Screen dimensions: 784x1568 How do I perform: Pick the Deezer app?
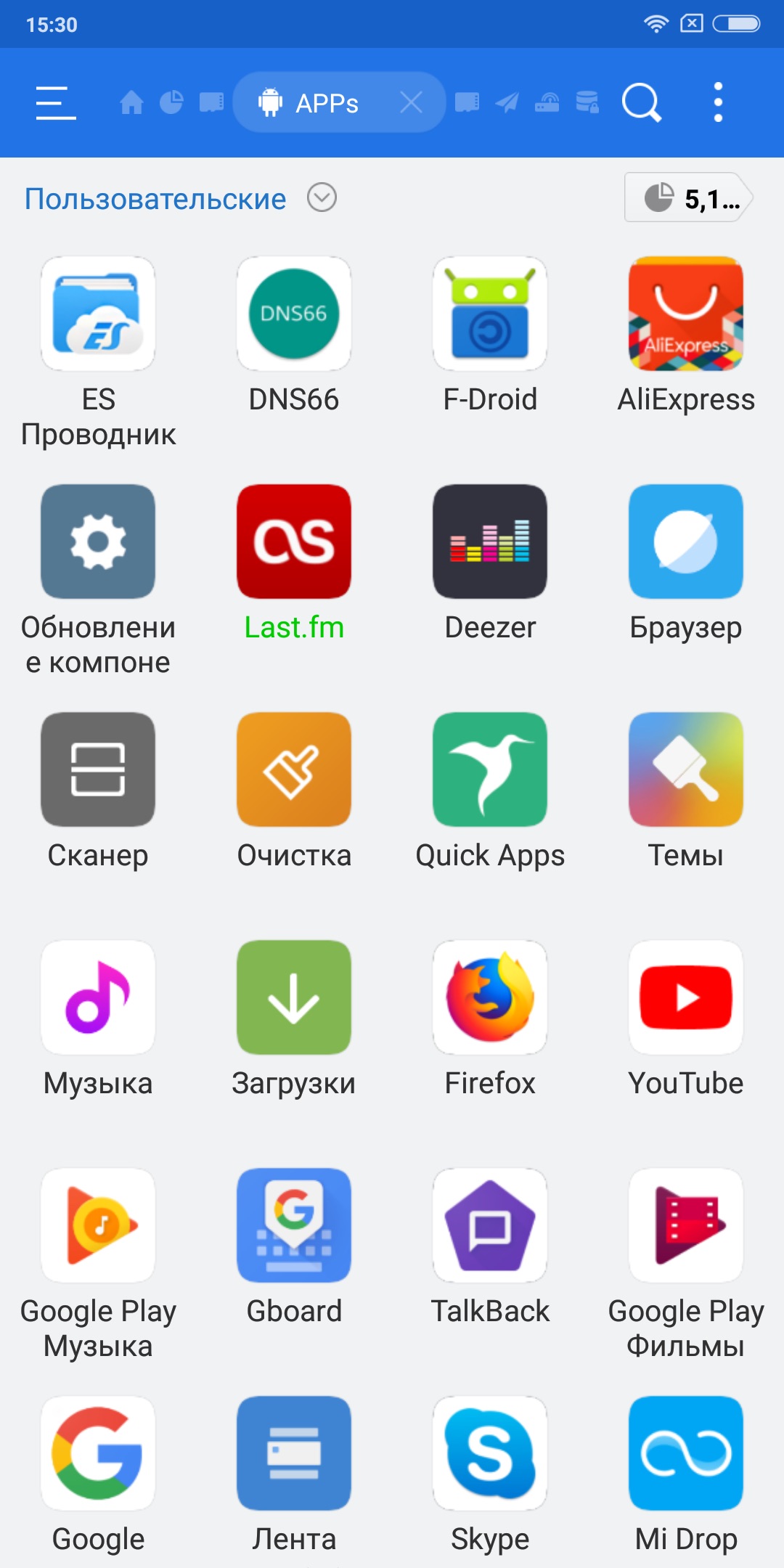tap(490, 542)
